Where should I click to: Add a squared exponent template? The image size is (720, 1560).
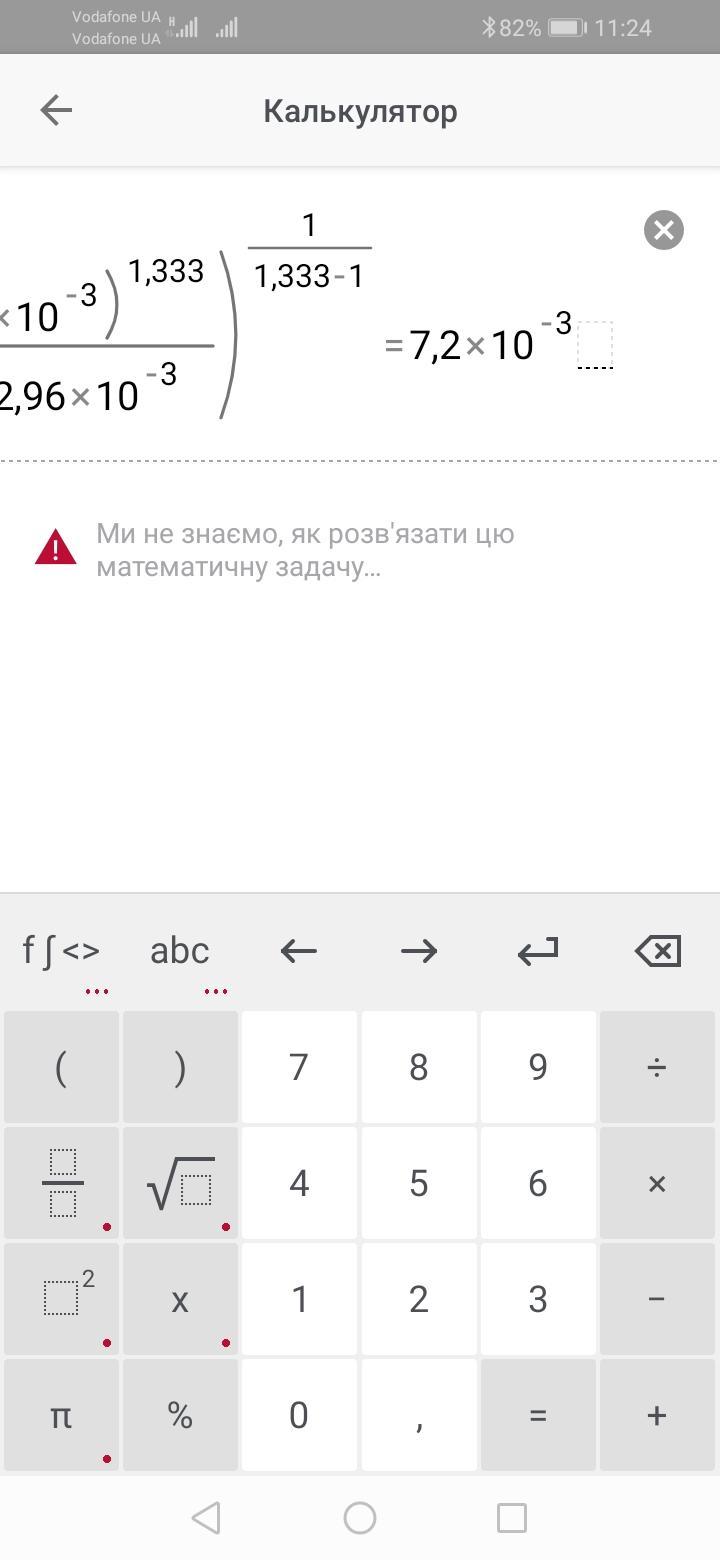coord(61,1299)
